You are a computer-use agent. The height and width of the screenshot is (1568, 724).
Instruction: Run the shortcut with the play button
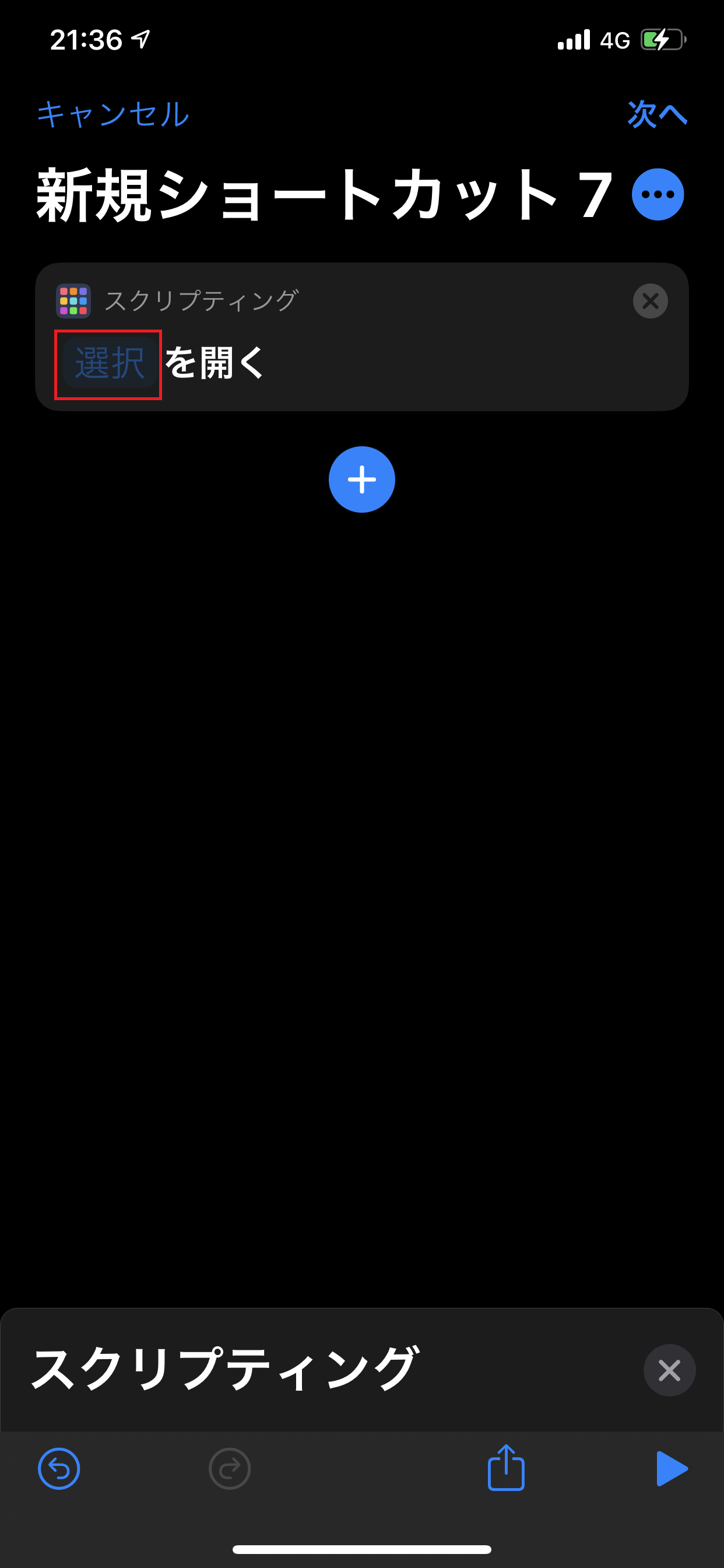pos(671,1469)
